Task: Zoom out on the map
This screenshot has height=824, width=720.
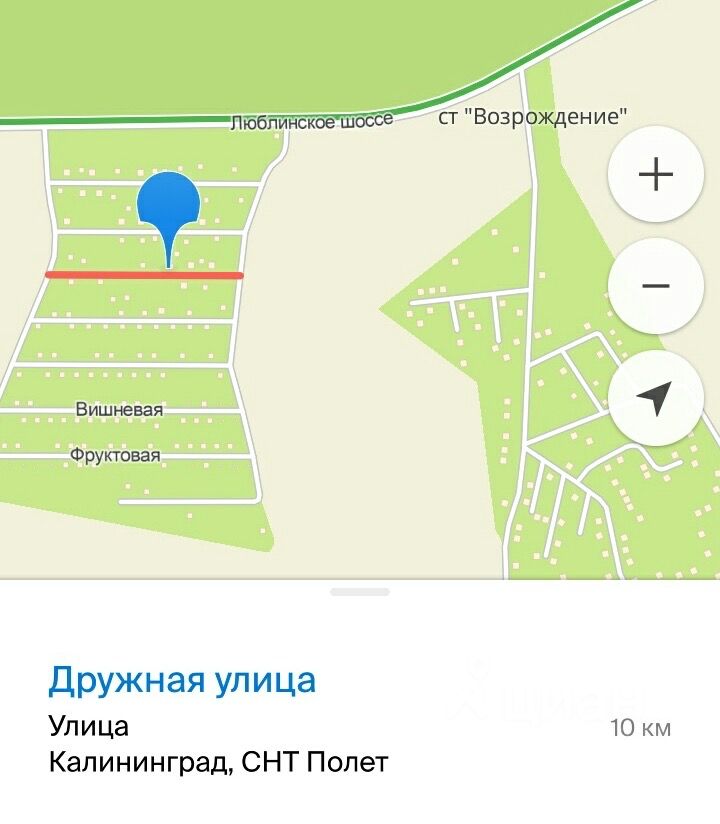Action: pos(655,287)
